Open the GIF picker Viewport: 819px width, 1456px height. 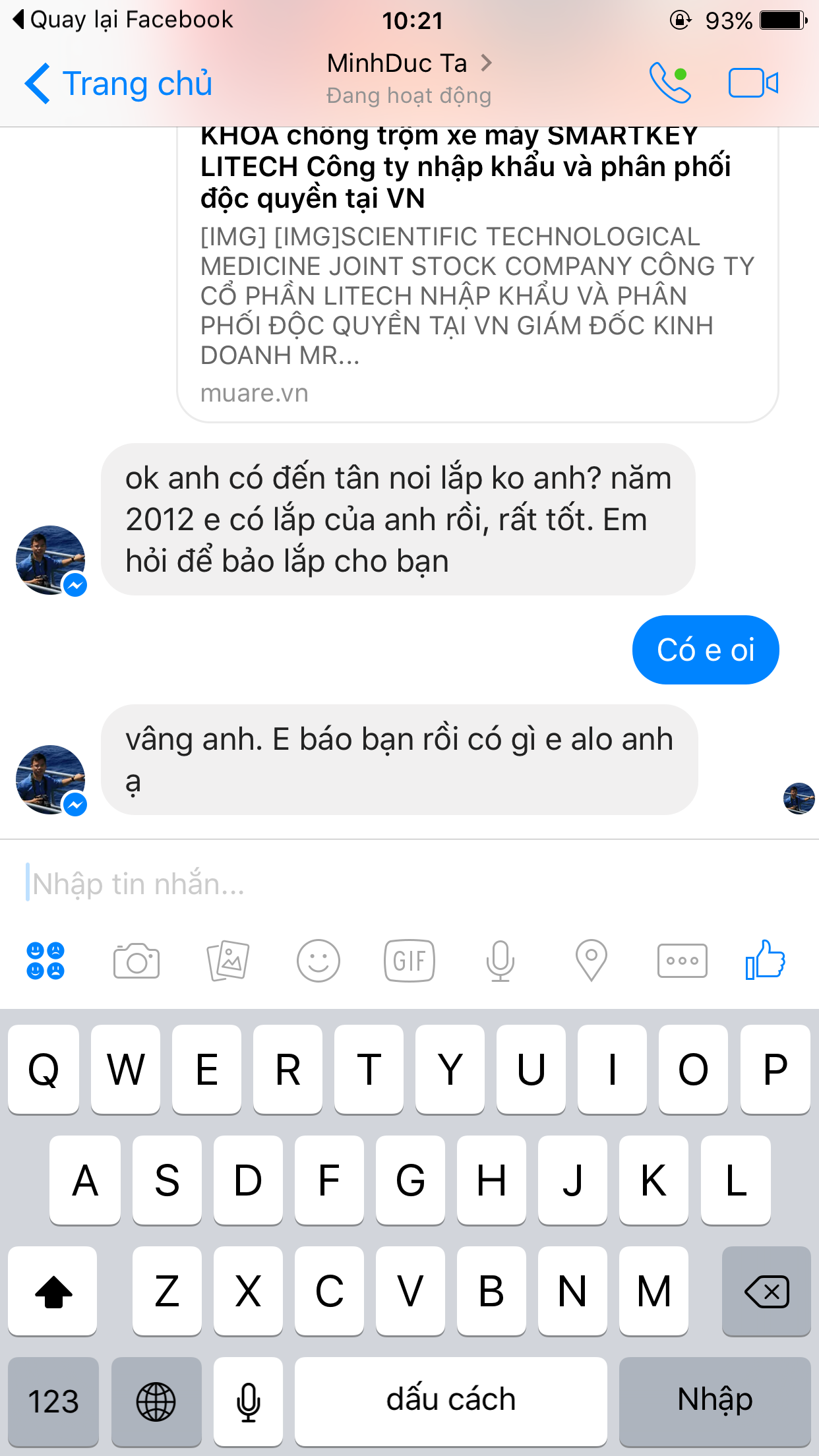coord(409,961)
